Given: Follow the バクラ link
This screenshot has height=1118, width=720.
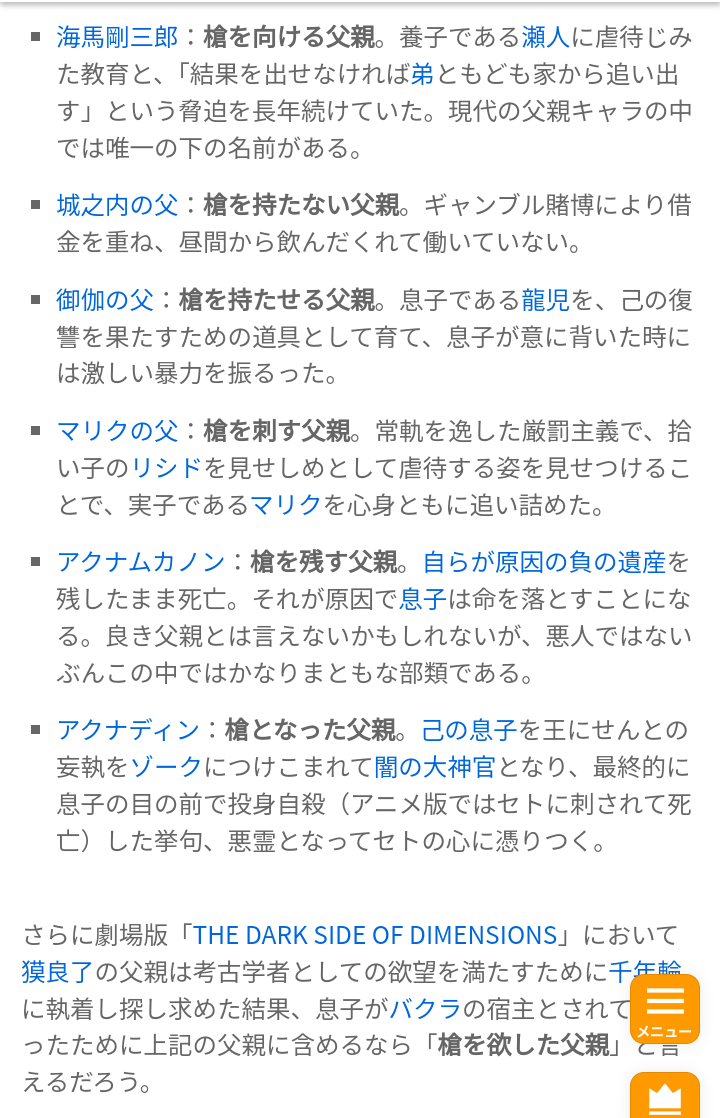Looking at the screenshot, I should 425,1009.
